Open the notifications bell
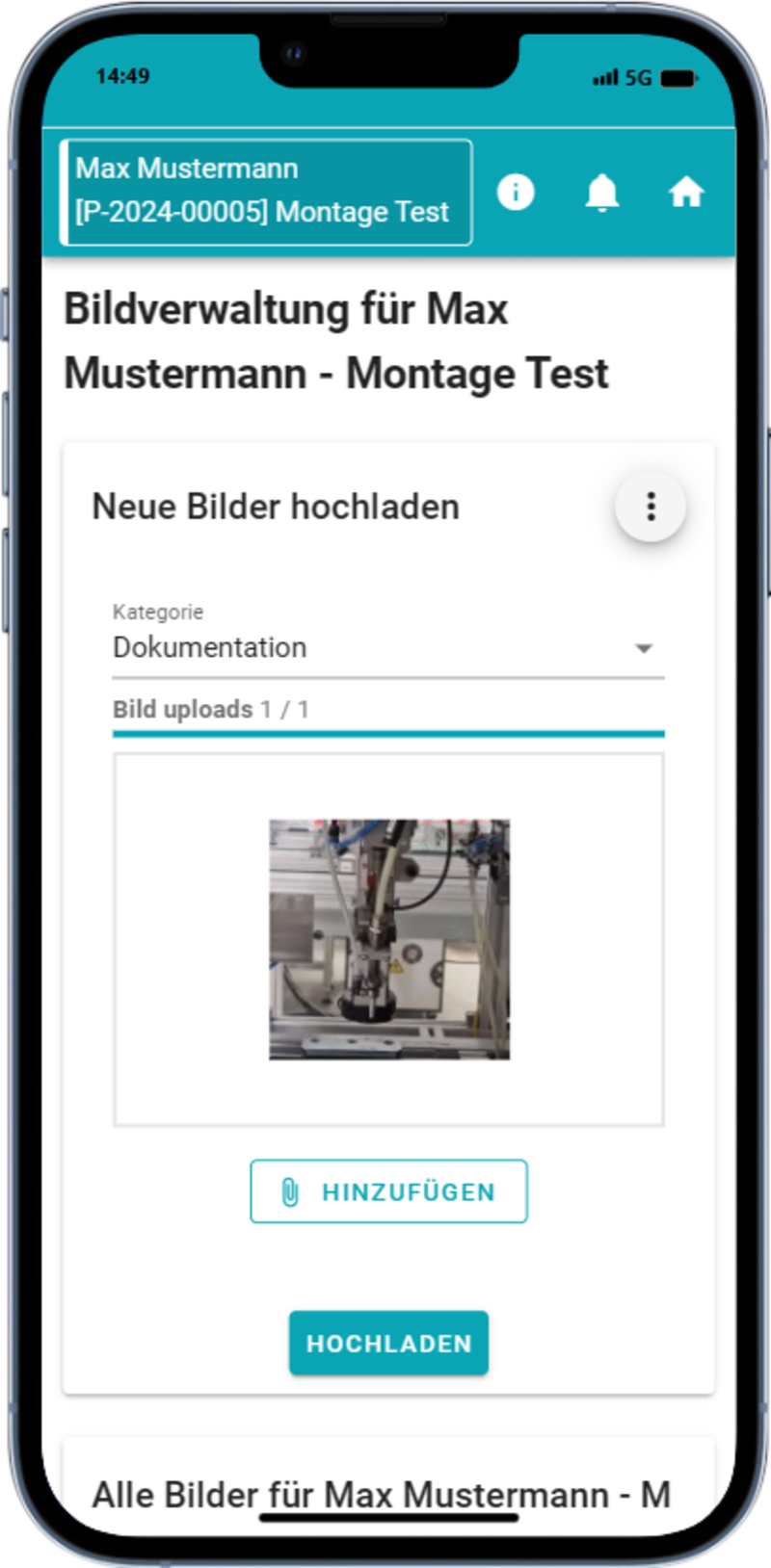Image resolution: width=771 pixels, height=1568 pixels. coord(602,193)
